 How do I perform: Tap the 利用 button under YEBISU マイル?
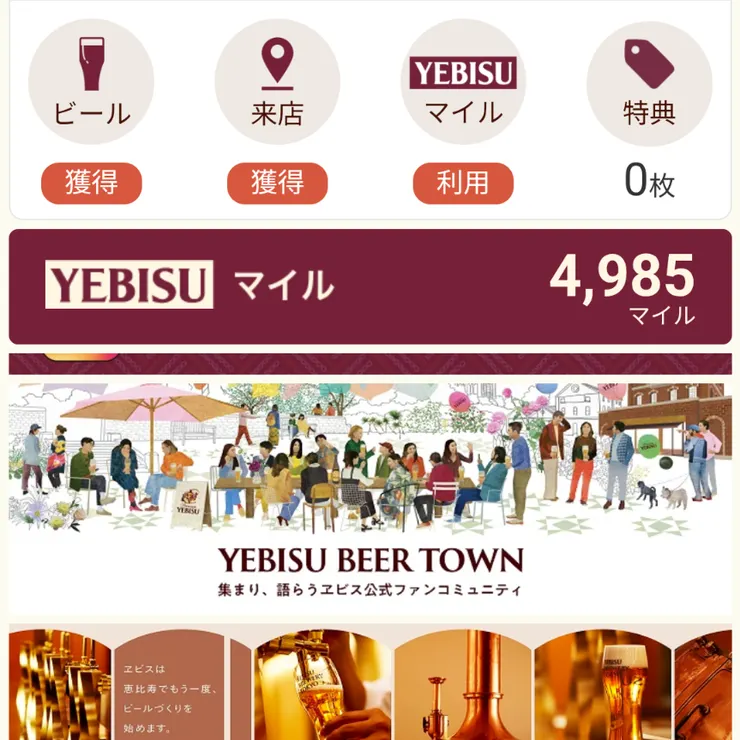463,183
